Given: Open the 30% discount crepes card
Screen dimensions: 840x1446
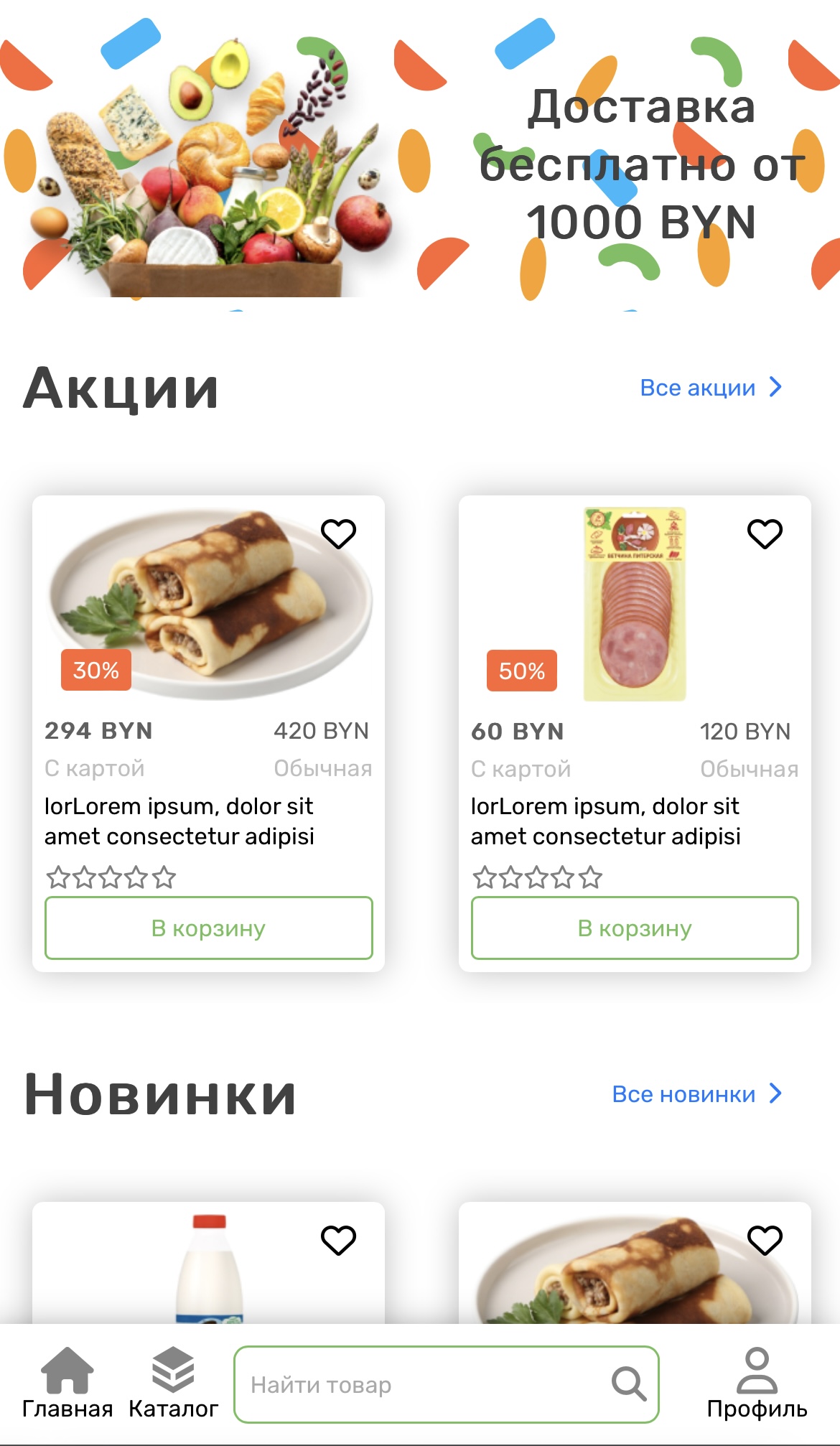Looking at the screenshot, I should click(x=209, y=734).
